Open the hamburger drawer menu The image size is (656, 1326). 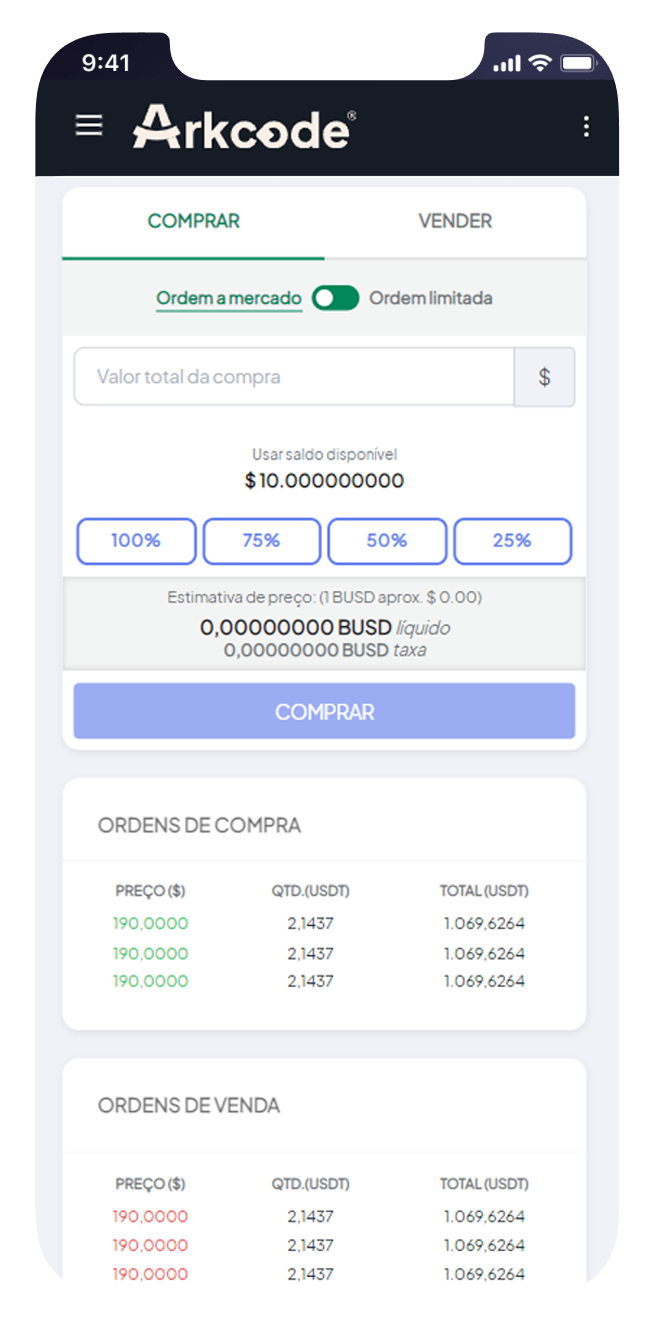click(x=89, y=125)
